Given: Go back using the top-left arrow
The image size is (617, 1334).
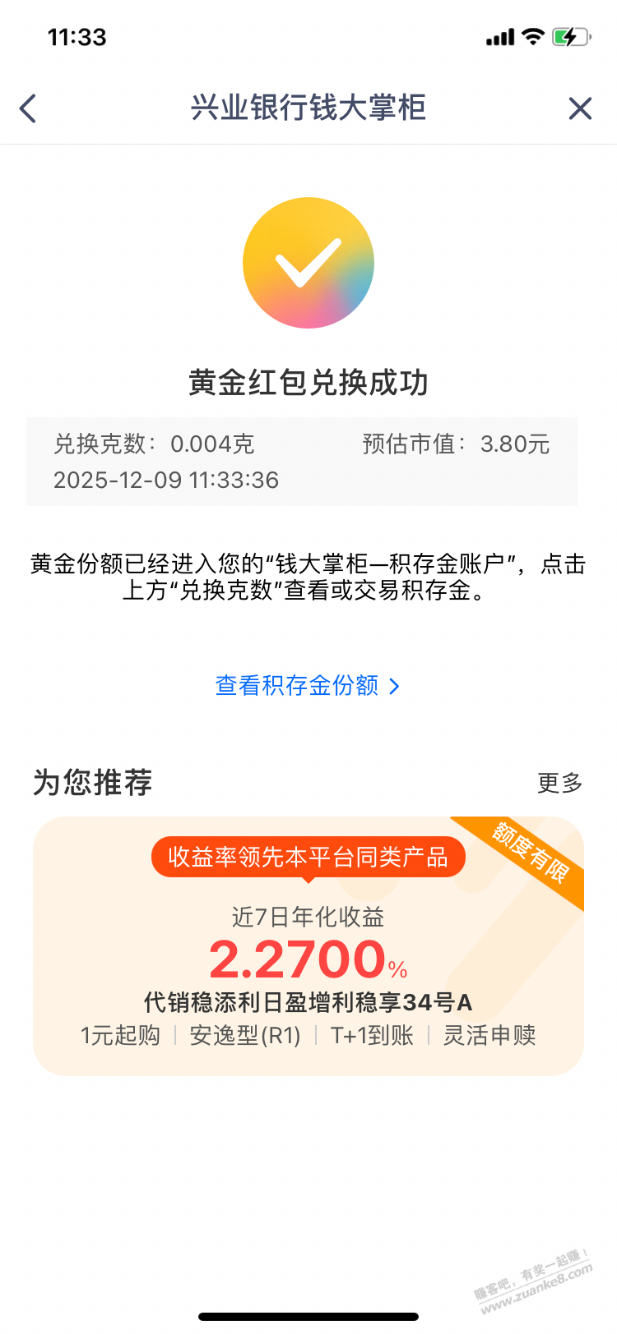Looking at the screenshot, I should pos(28,108).
